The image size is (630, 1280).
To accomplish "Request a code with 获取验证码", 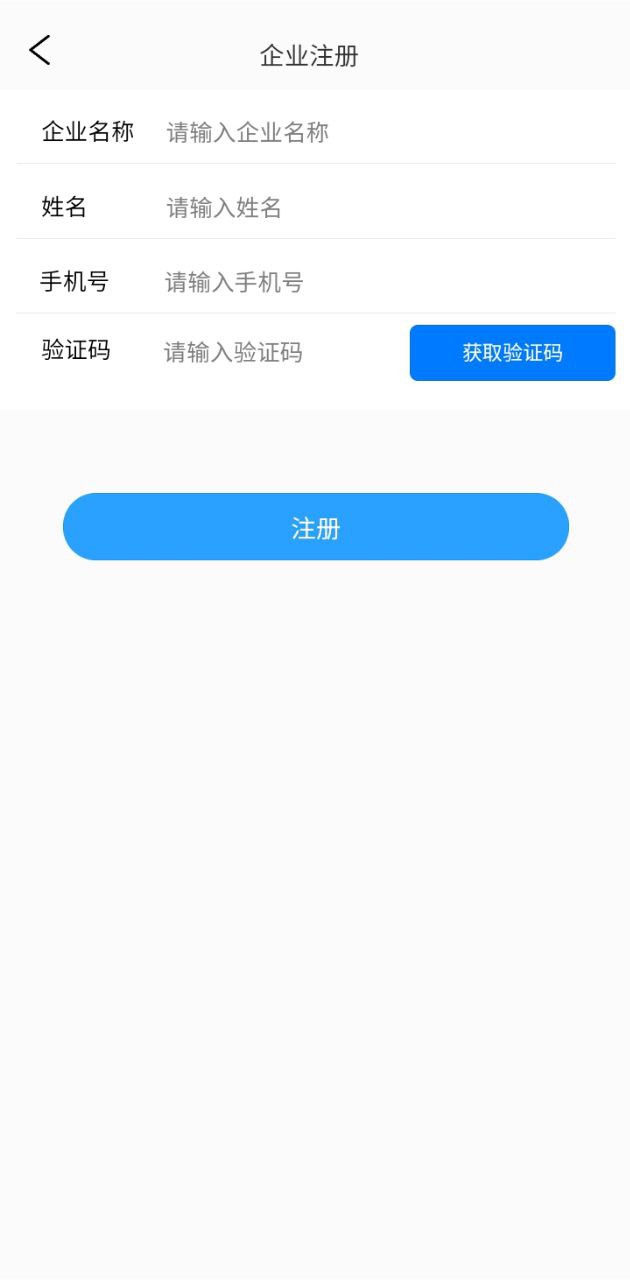I will [512, 353].
